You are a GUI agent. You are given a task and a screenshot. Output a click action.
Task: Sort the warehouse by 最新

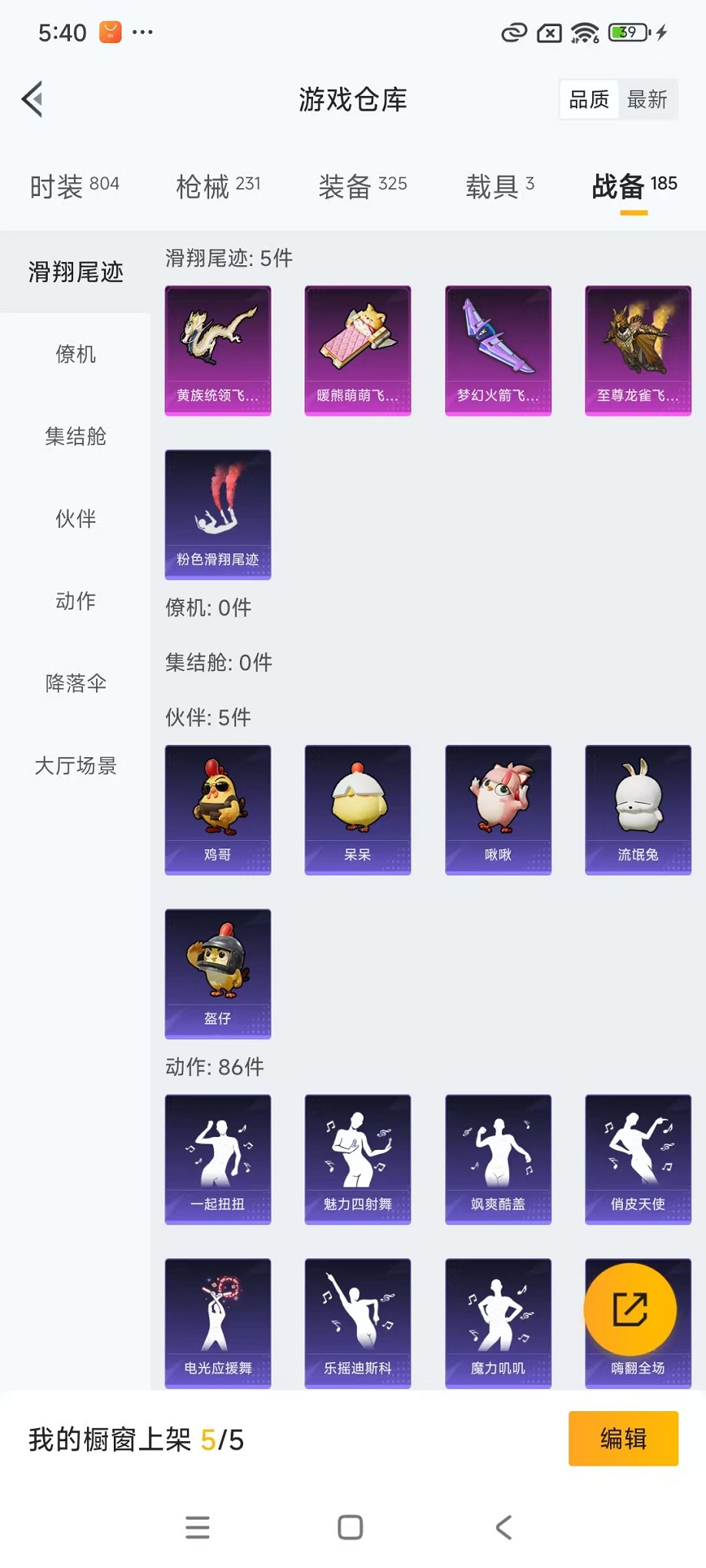(647, 99)
